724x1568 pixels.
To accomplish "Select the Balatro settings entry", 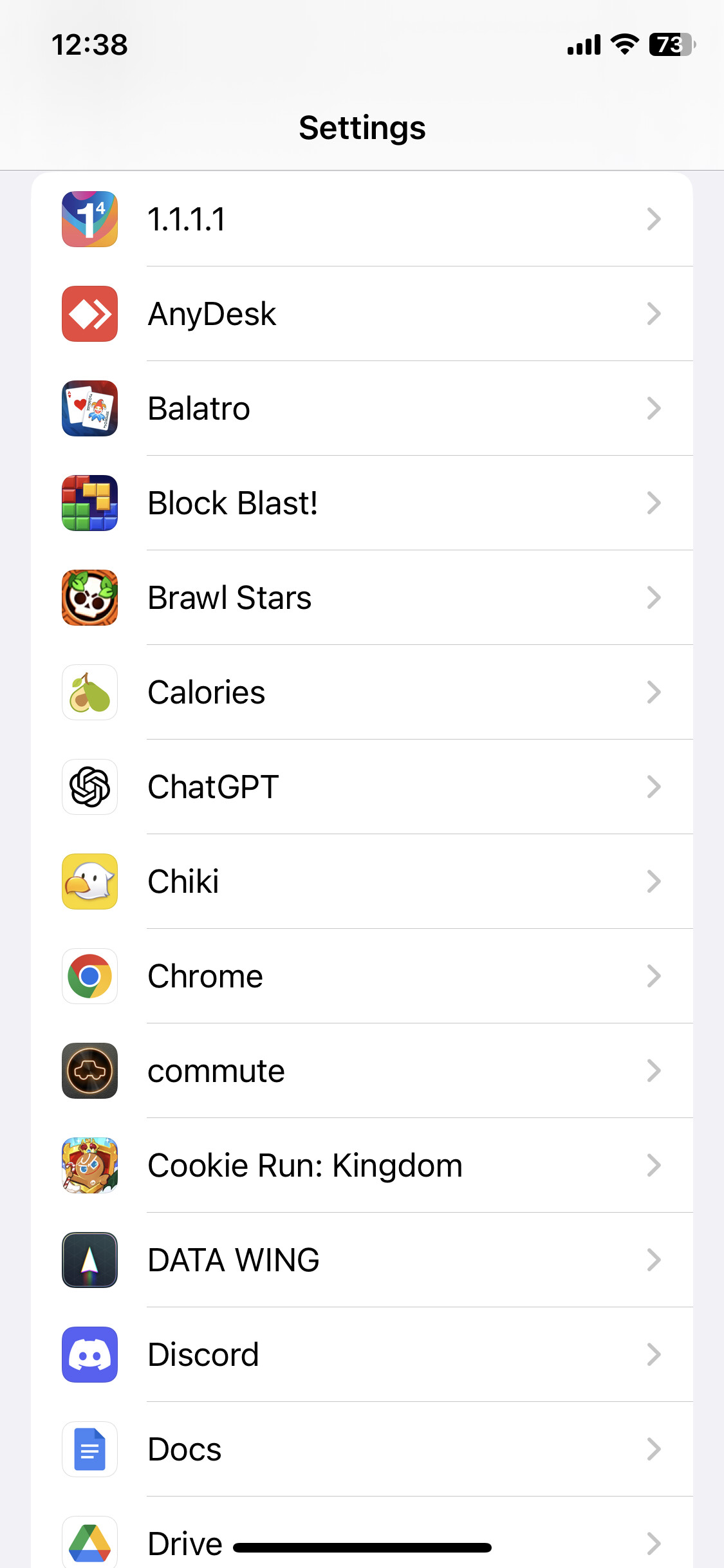I will pyautogui.click(x=362, y=409).
